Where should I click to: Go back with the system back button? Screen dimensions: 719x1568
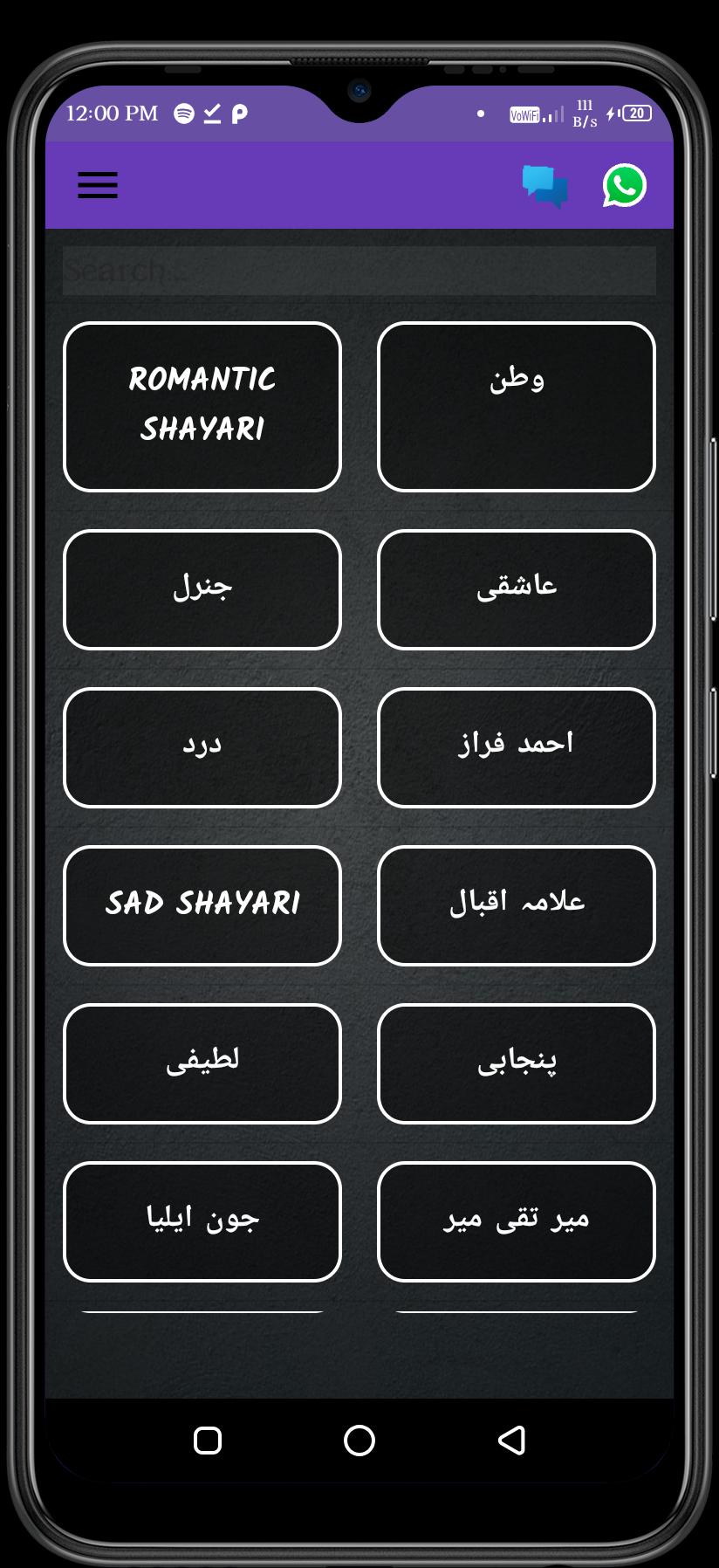pos(511,1441)
